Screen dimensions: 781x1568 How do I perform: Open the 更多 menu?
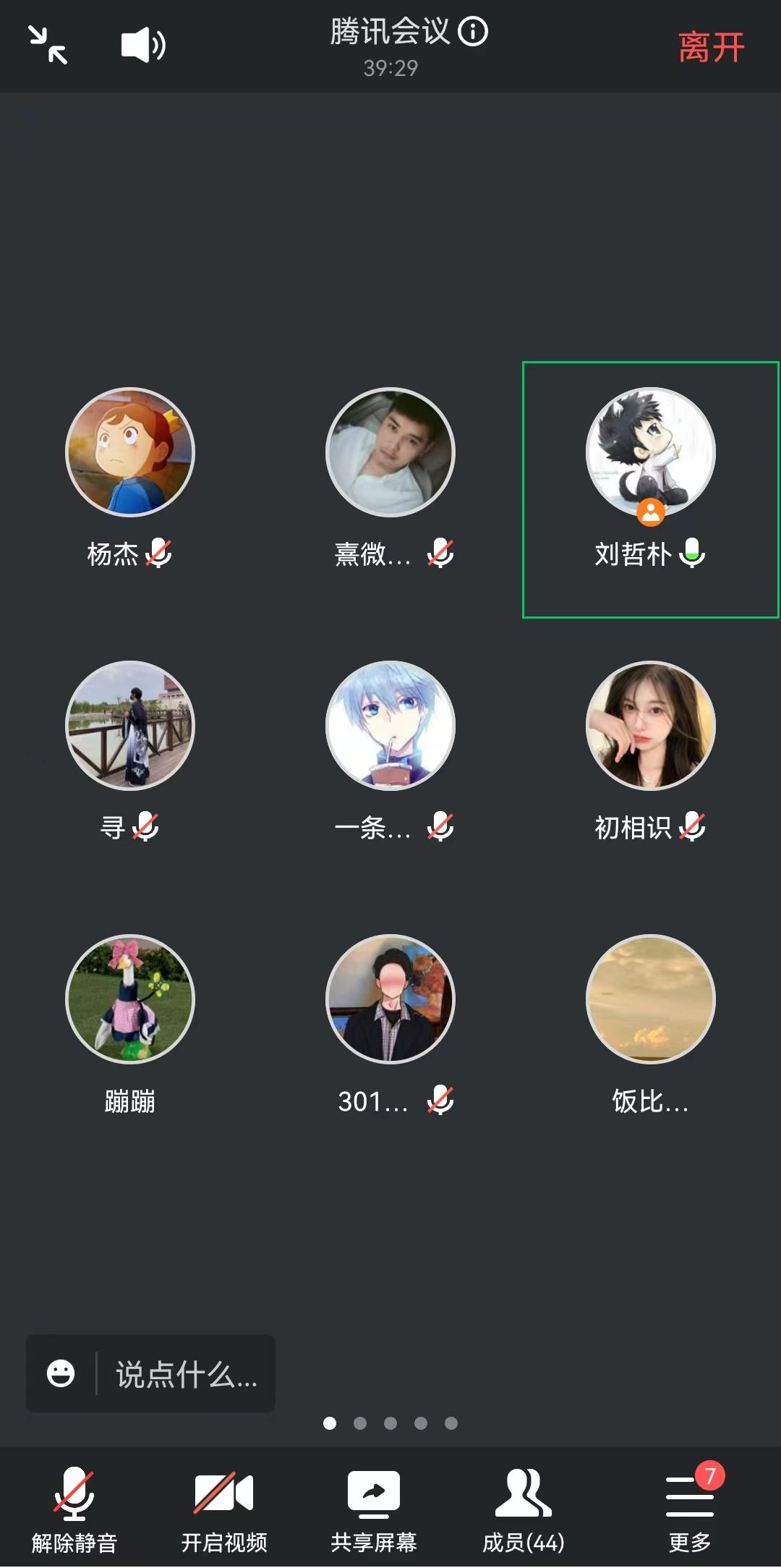[689, 1509]
